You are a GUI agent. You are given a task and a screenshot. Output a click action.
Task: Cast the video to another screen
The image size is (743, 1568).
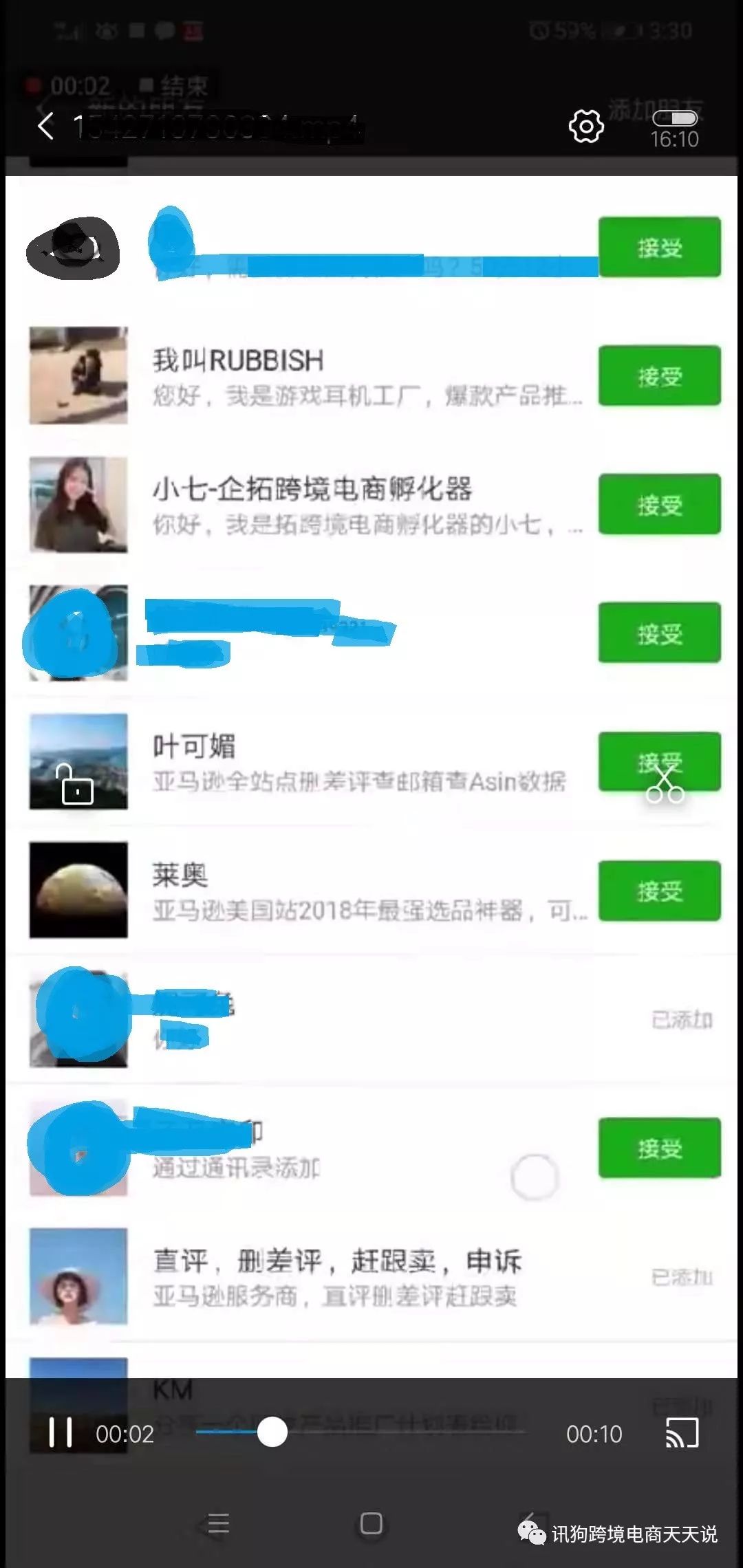pos(681,1433)
